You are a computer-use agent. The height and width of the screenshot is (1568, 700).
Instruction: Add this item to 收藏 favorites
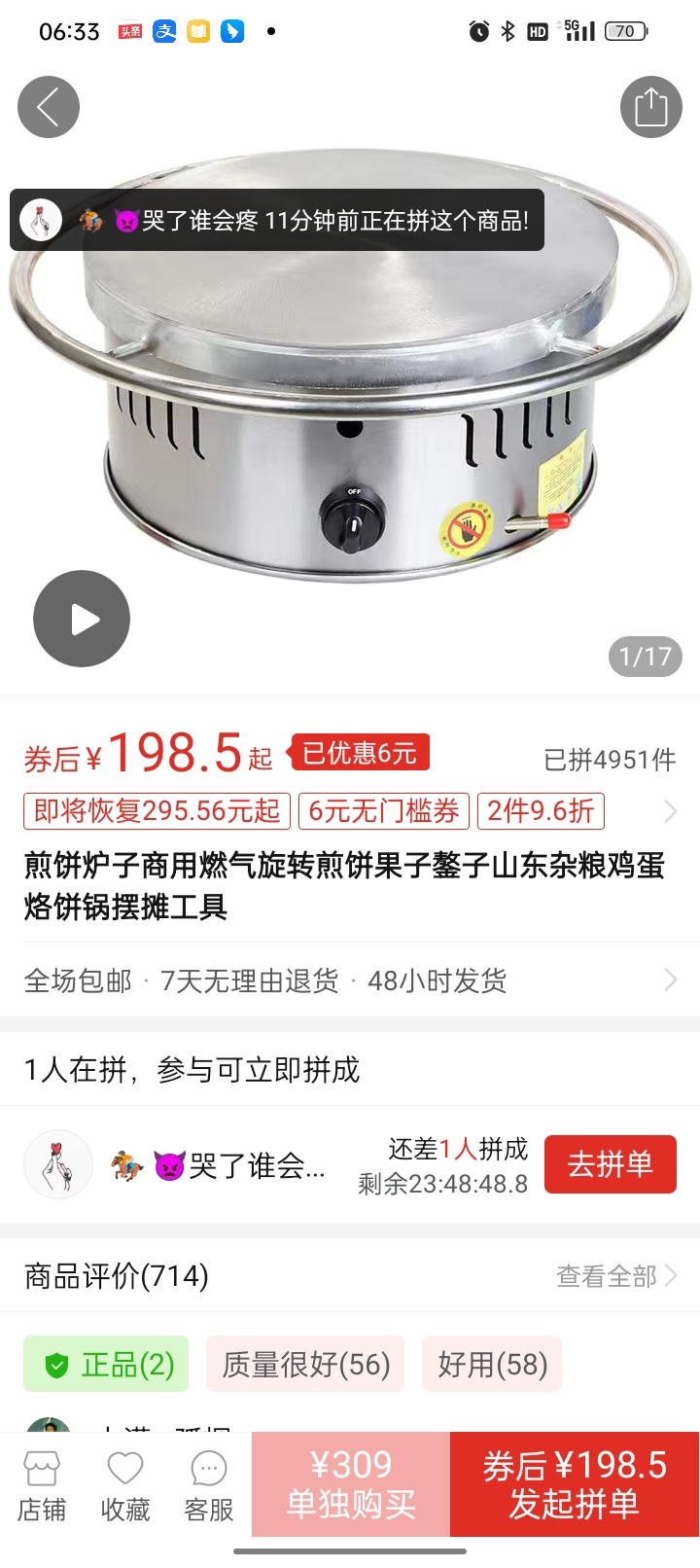click(125, 1486)
